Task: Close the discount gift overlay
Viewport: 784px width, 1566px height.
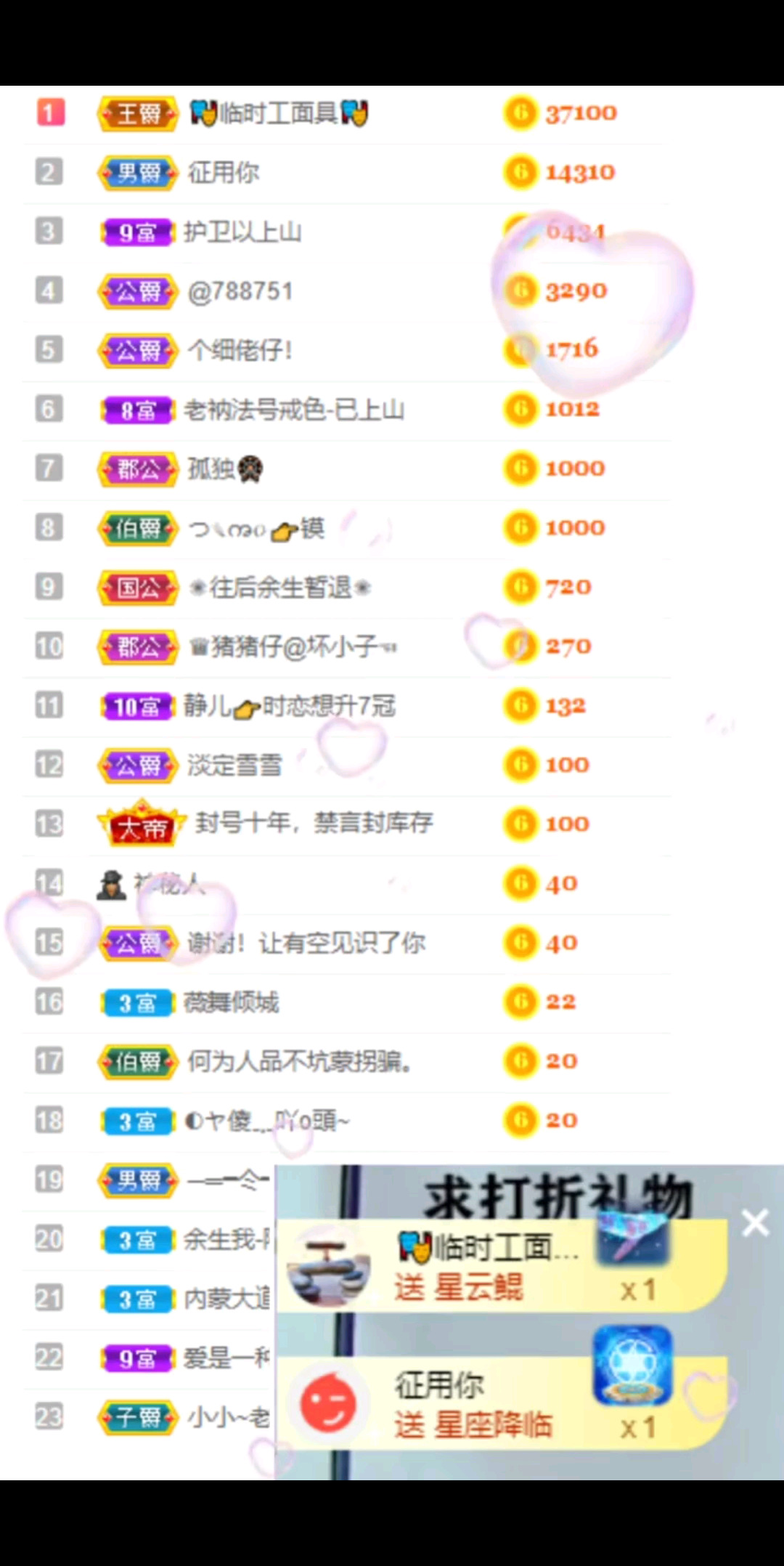Action: click(x=755, y=1223)
